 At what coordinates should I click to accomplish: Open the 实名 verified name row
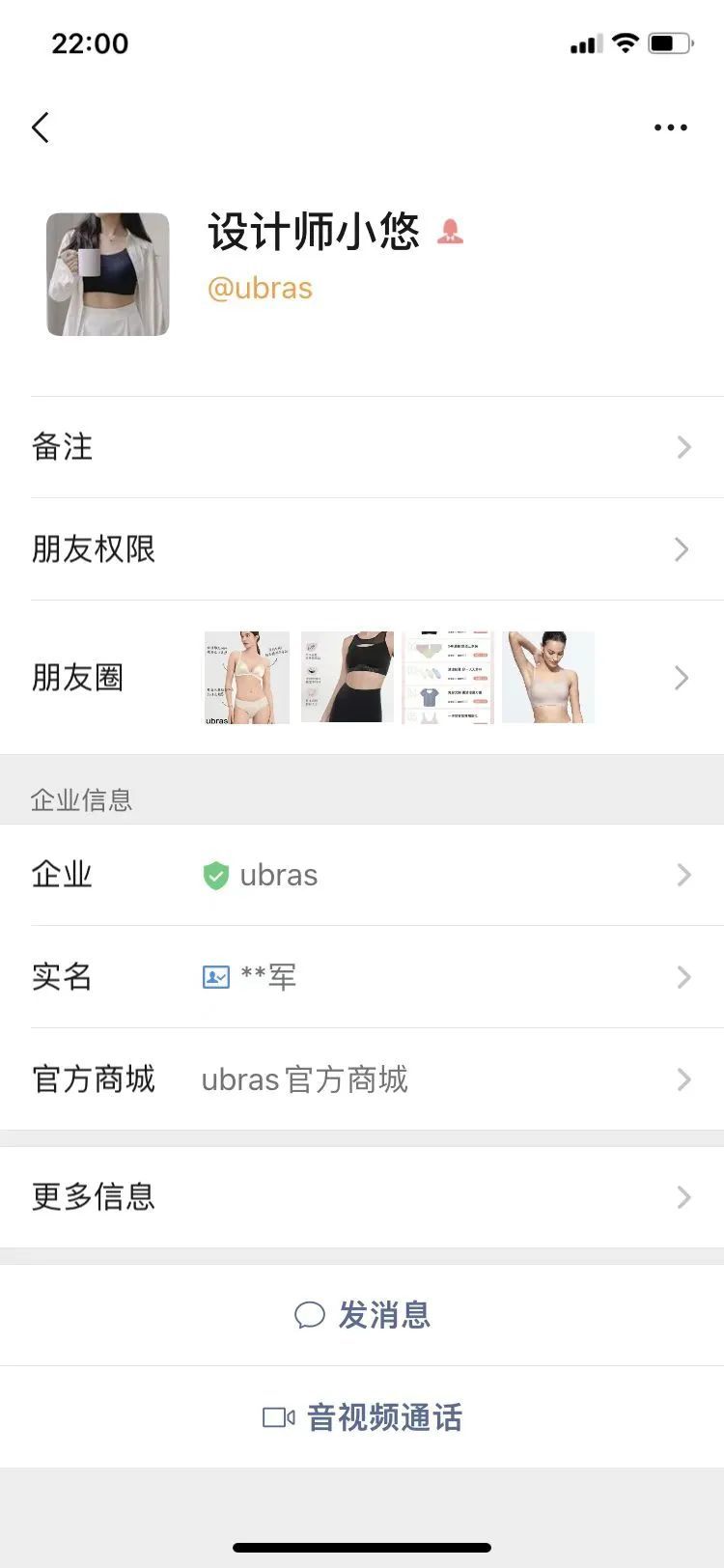point(362,977)
